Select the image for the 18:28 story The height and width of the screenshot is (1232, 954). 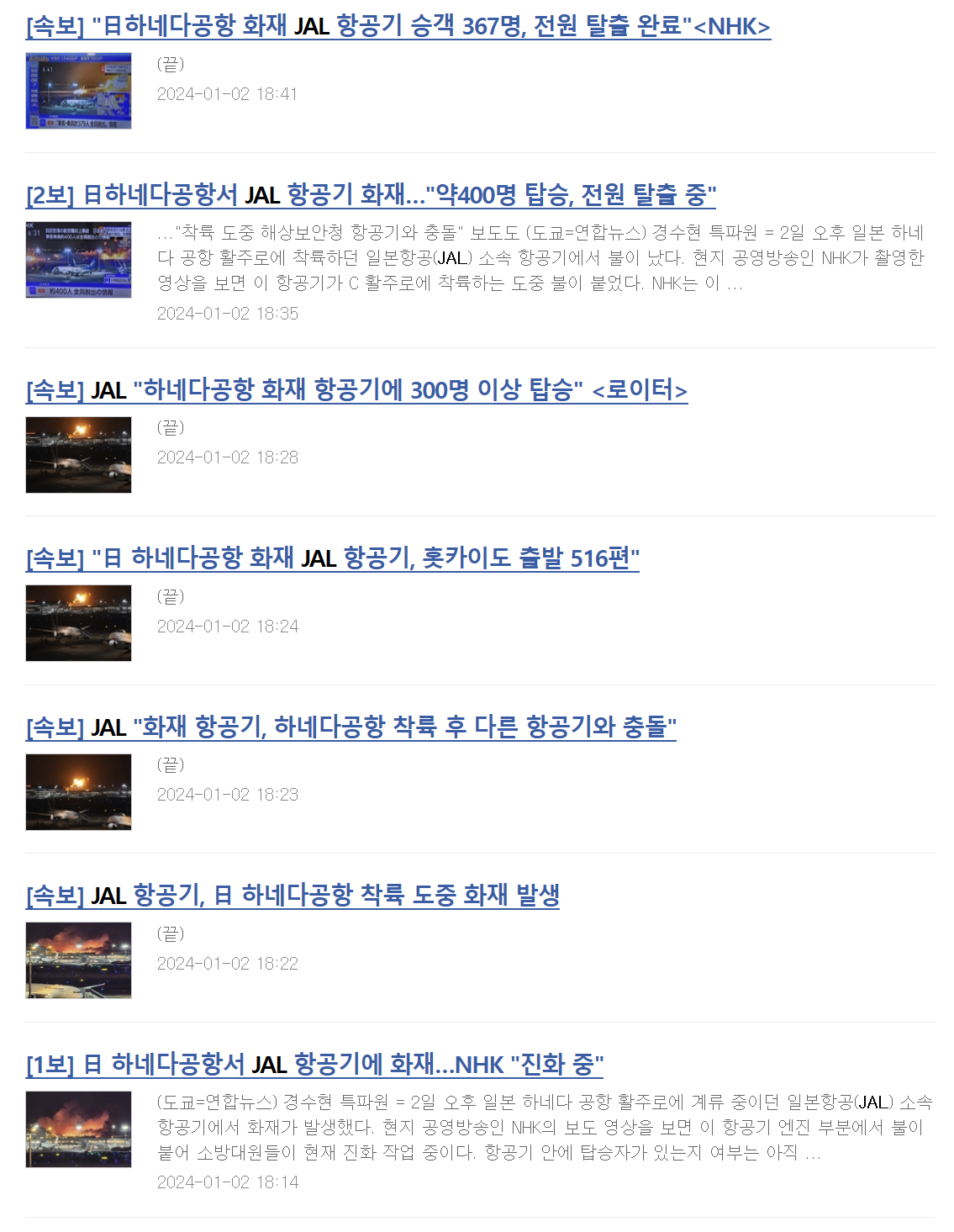(x=78, y=455)
